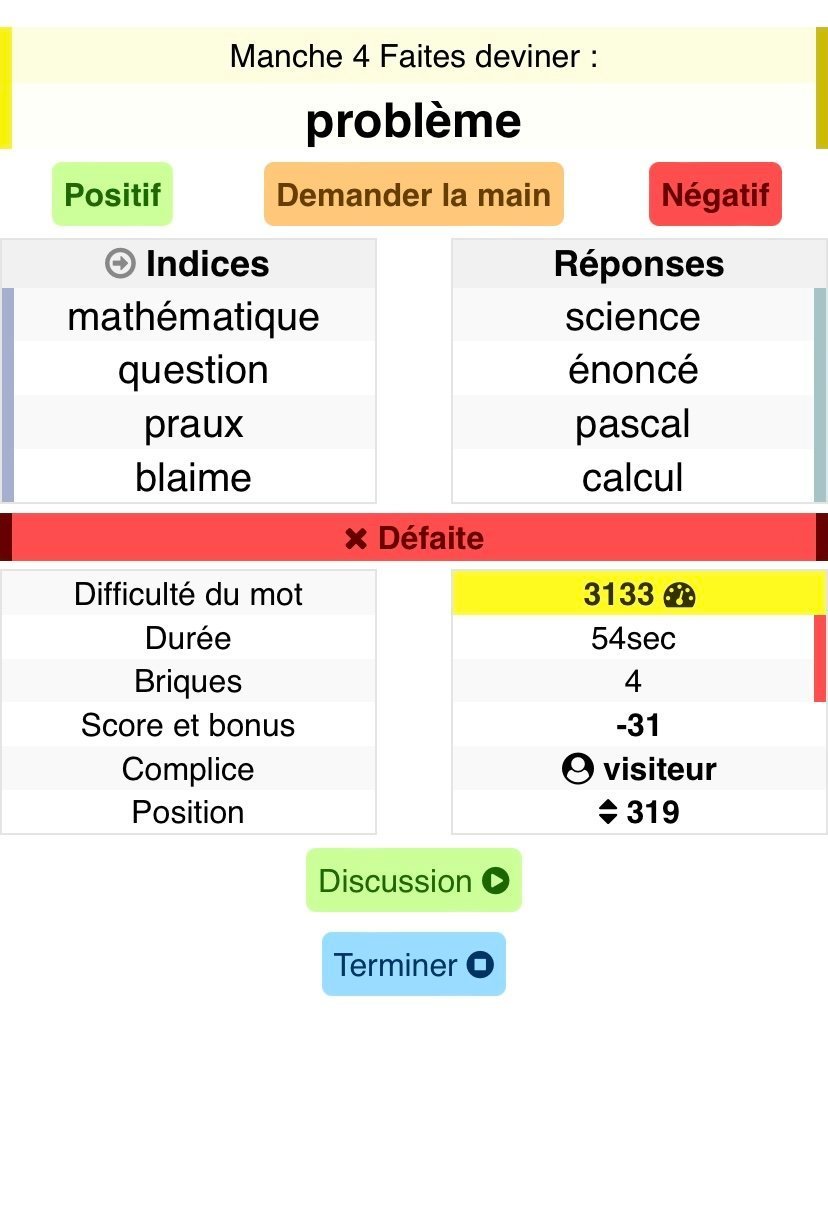Tap Terminer to end the game

414,964
